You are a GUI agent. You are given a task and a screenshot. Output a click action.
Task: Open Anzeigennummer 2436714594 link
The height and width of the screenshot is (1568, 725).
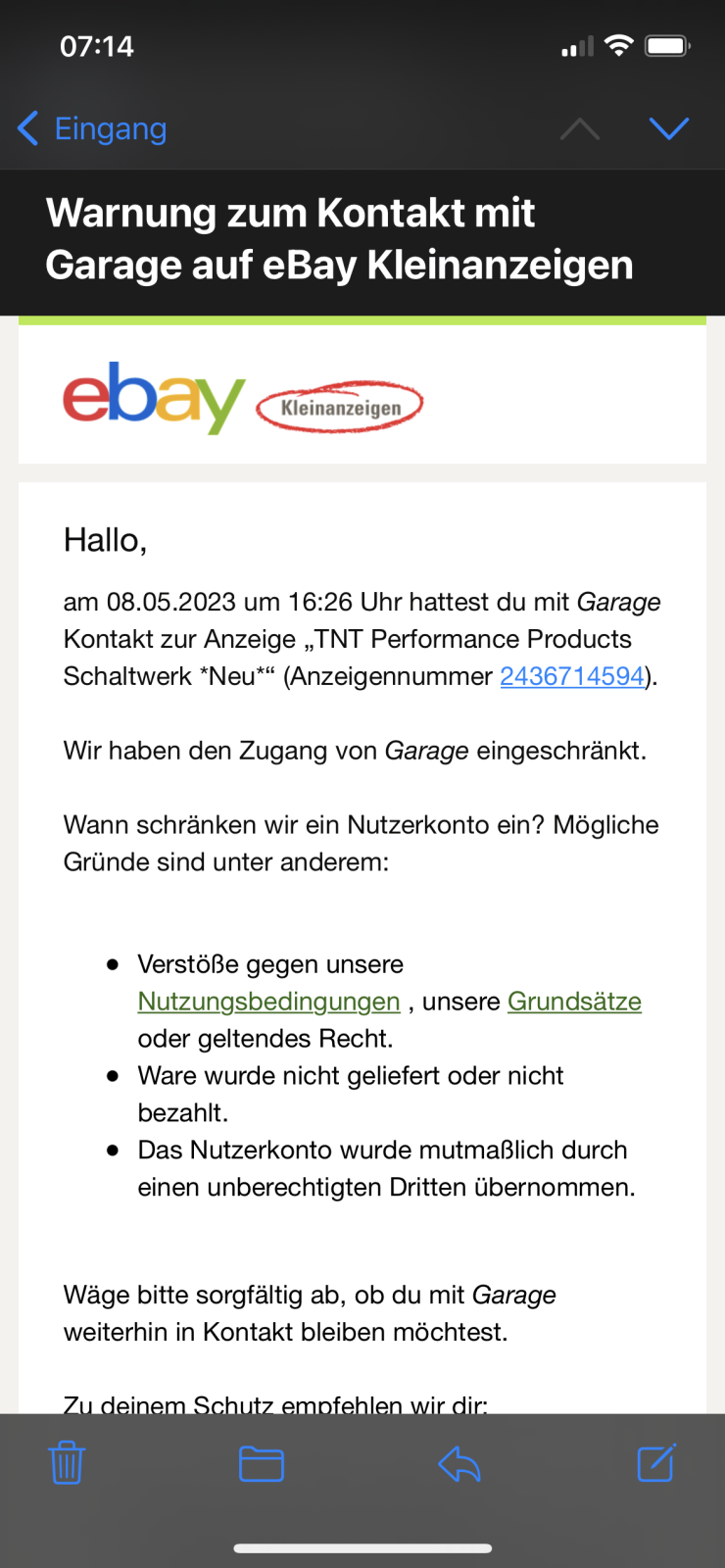[572, 676]
